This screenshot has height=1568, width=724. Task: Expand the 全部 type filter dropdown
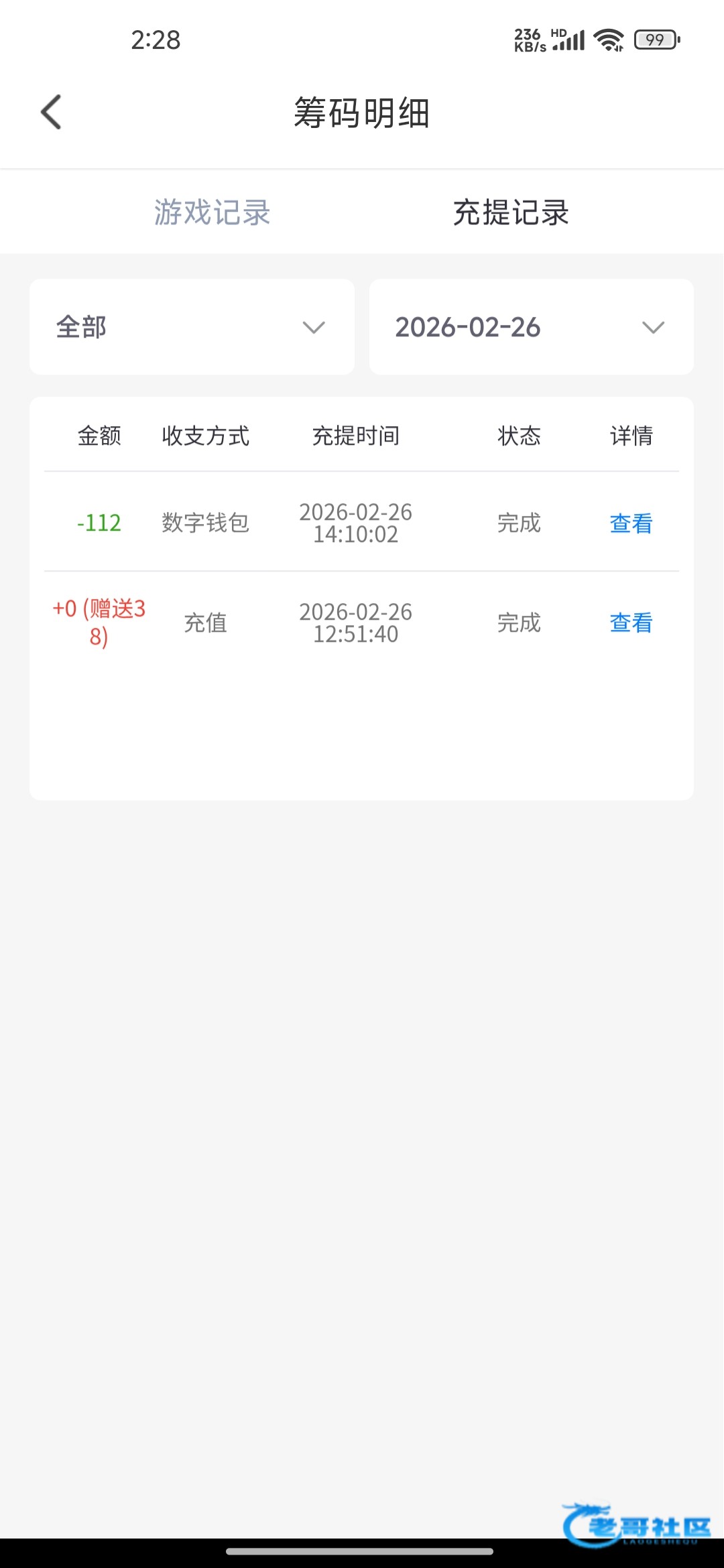click(192, 327)
